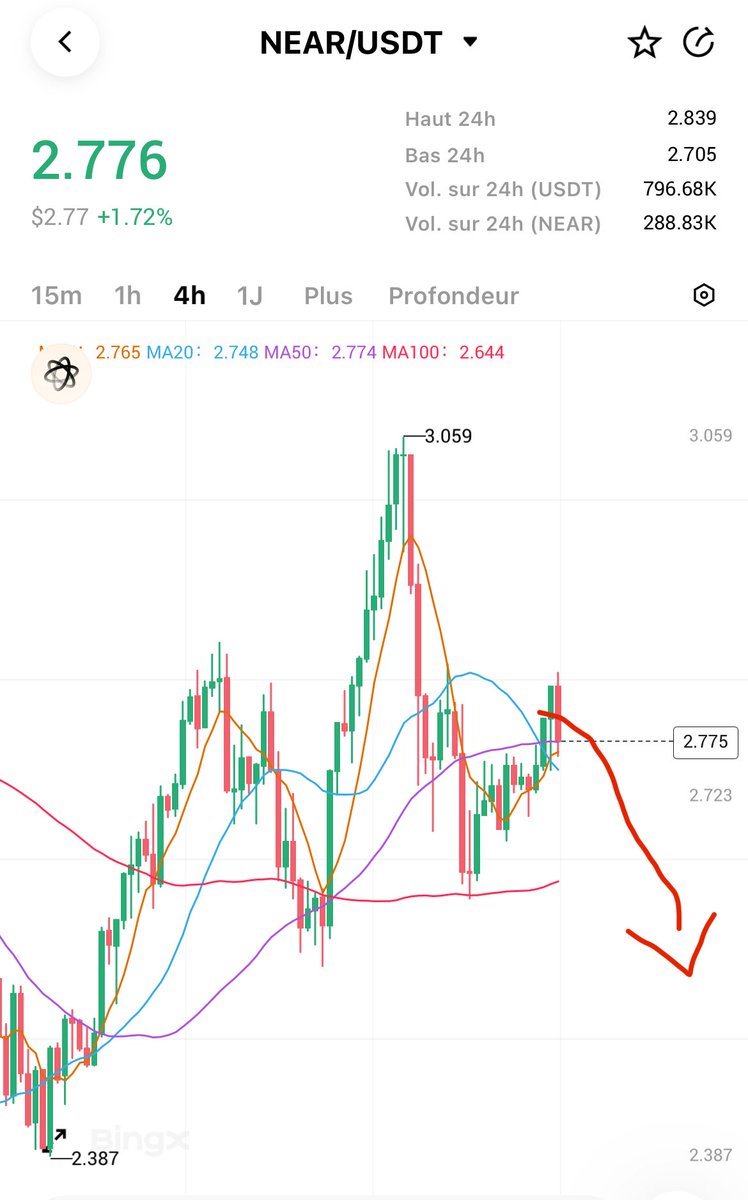Select the 4h timeframe
Image resolution: width=748 pixels, height=1200 pixels.
pyautogui.click(x=189, y=296)
